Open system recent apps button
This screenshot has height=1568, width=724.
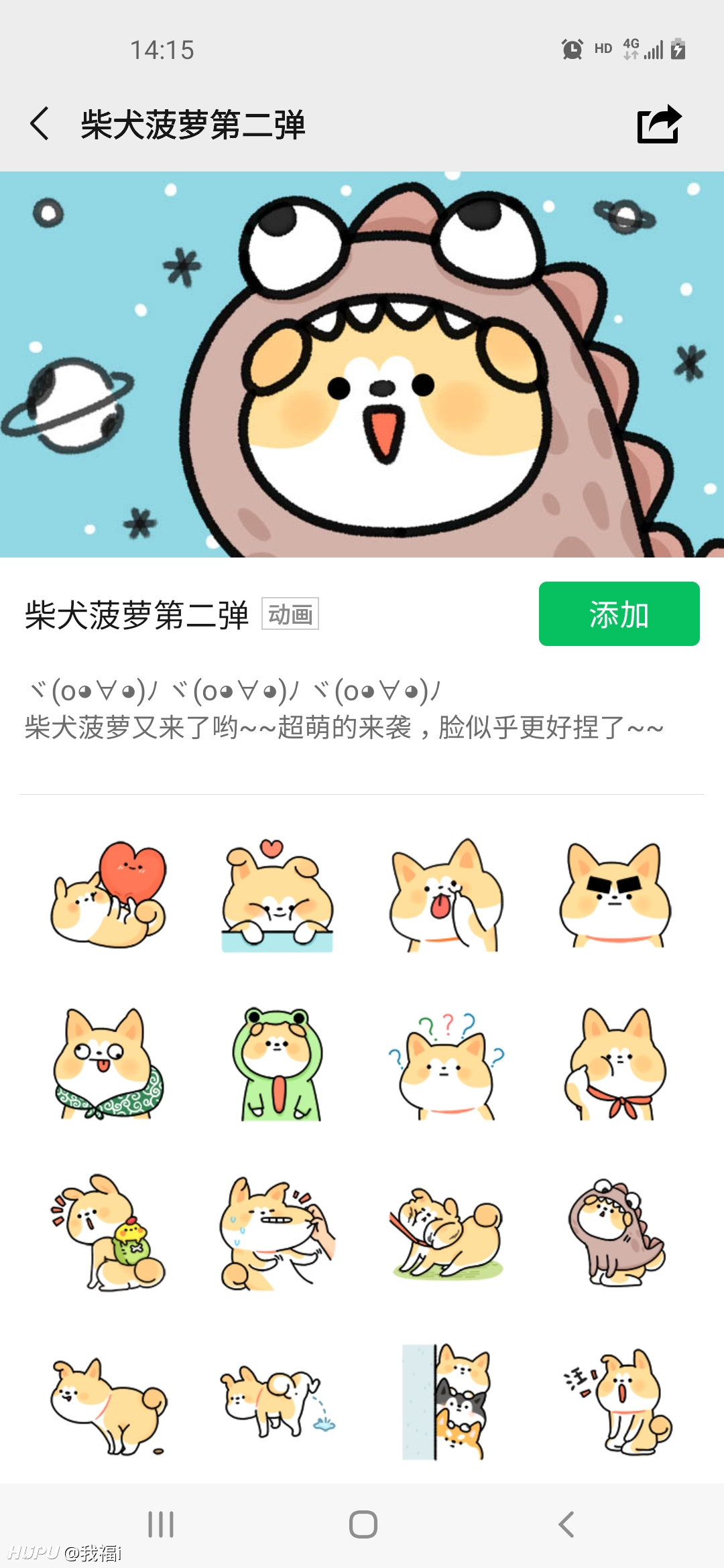(161, 1524)
